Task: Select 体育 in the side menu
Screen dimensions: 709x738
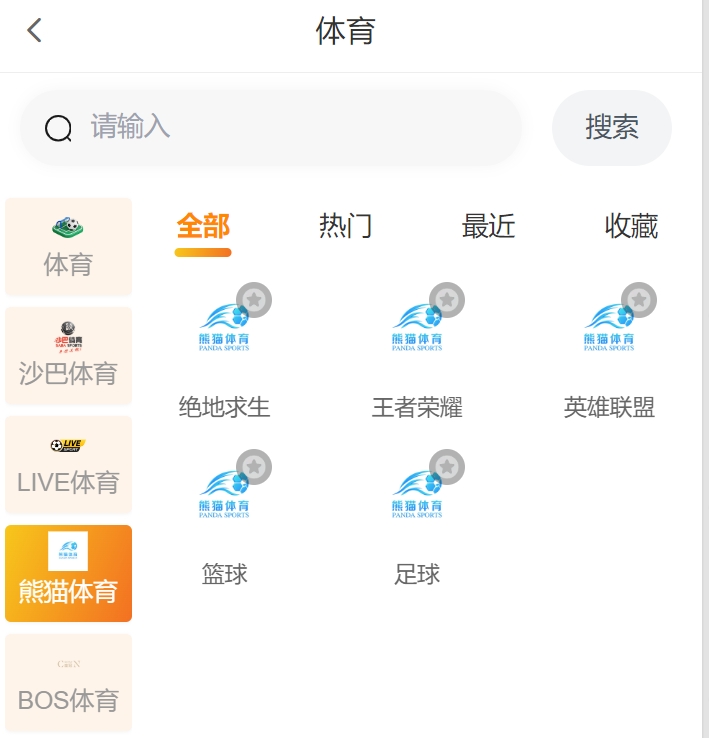Action: (68, 247)
